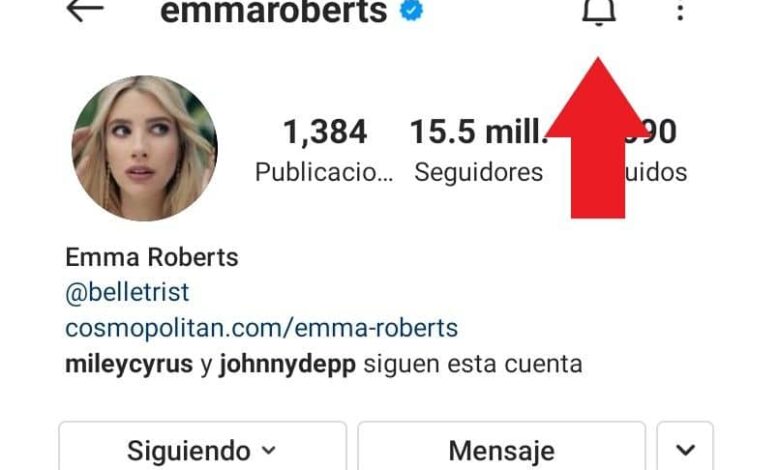See the mileycyrus y johnnydepp mutual followers

(x=323, y=364)
